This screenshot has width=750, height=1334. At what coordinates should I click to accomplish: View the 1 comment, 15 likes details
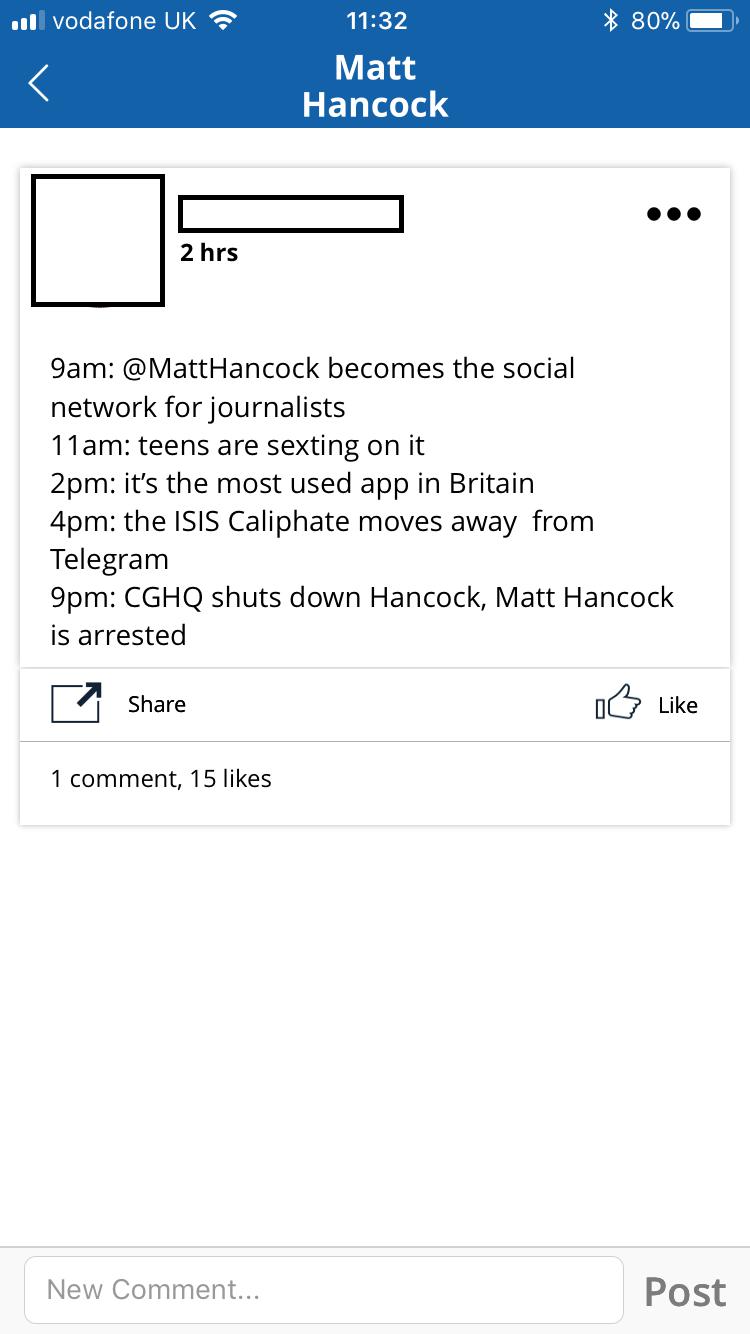[x=161, y=779]
